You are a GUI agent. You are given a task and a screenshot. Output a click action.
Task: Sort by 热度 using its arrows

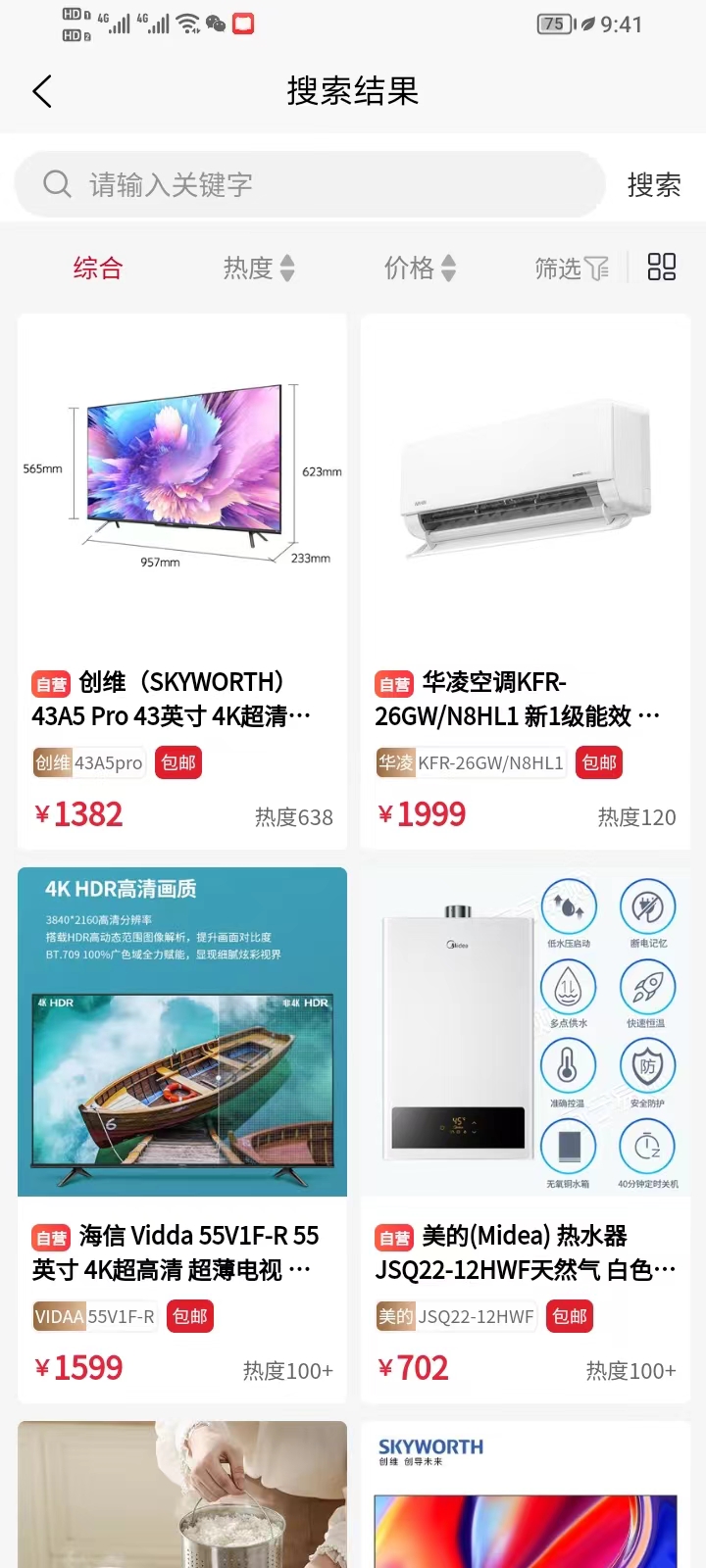[259, 267]
